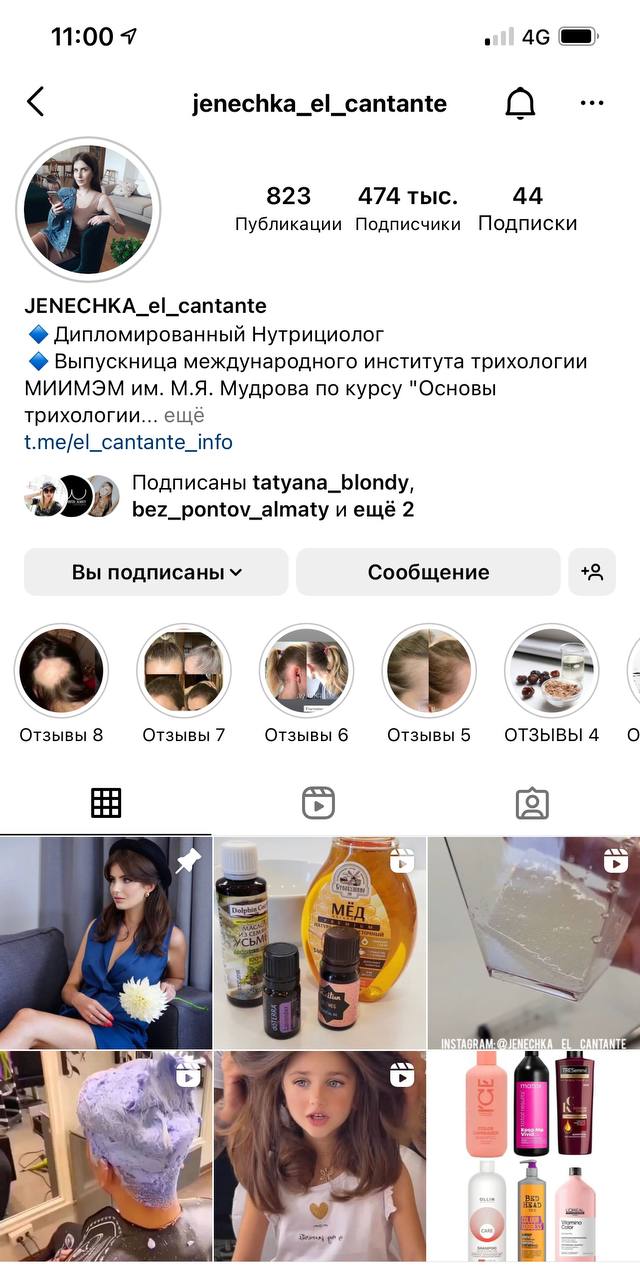View the 44 Подписки list
The image size is (640, 1280).
[x=527, y=209]
